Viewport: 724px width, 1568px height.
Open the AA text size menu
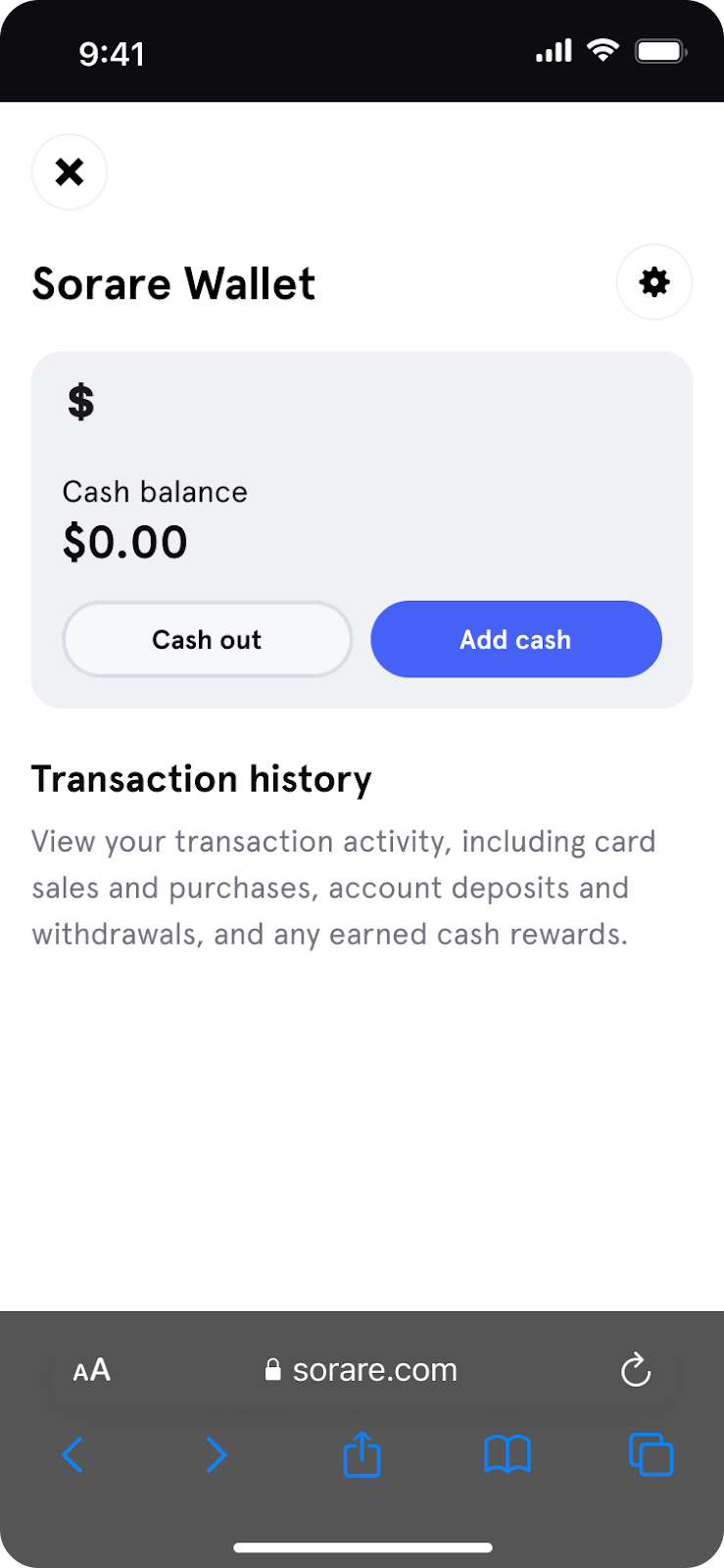coord(91,1370)
